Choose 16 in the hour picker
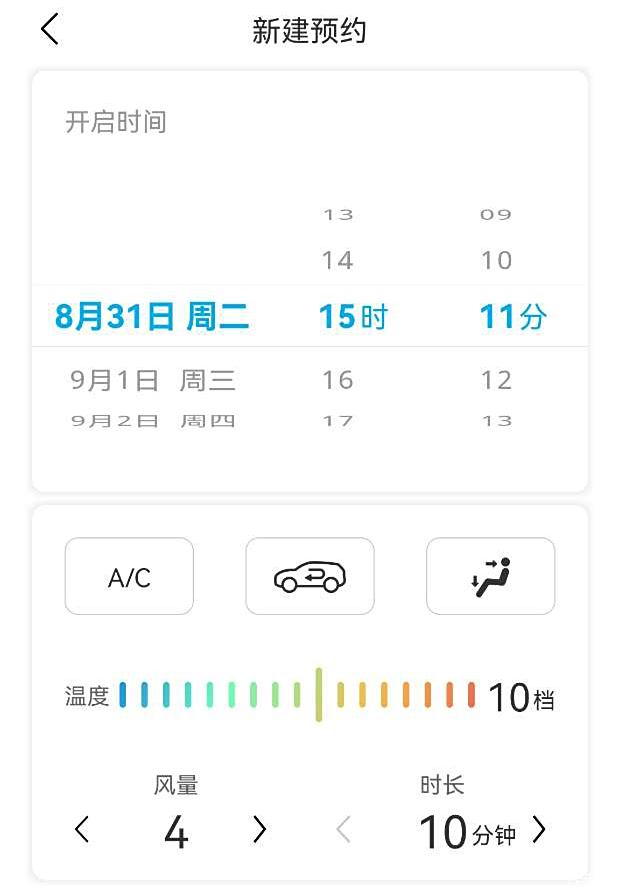Image resolution: width=620 pixels, height=889 pixels. (338, 380)
